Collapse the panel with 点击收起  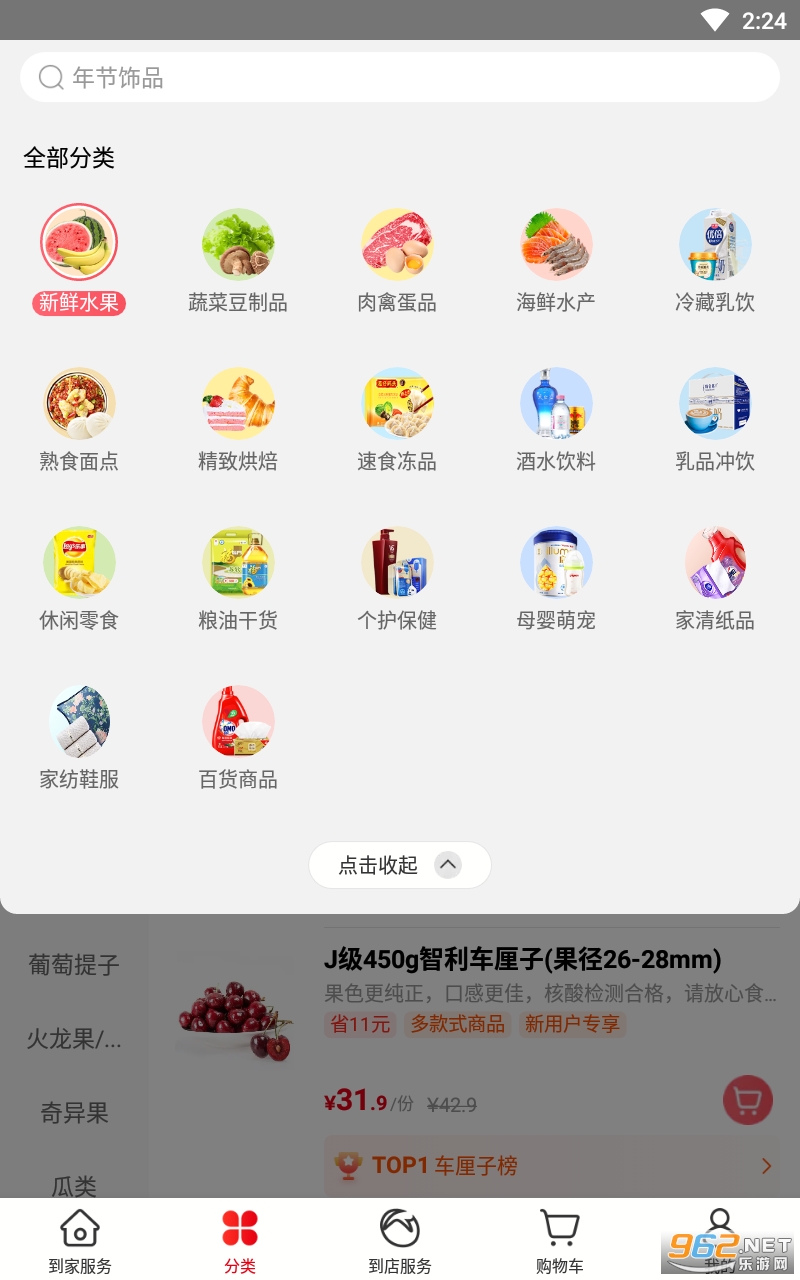[x=400, y=865]
